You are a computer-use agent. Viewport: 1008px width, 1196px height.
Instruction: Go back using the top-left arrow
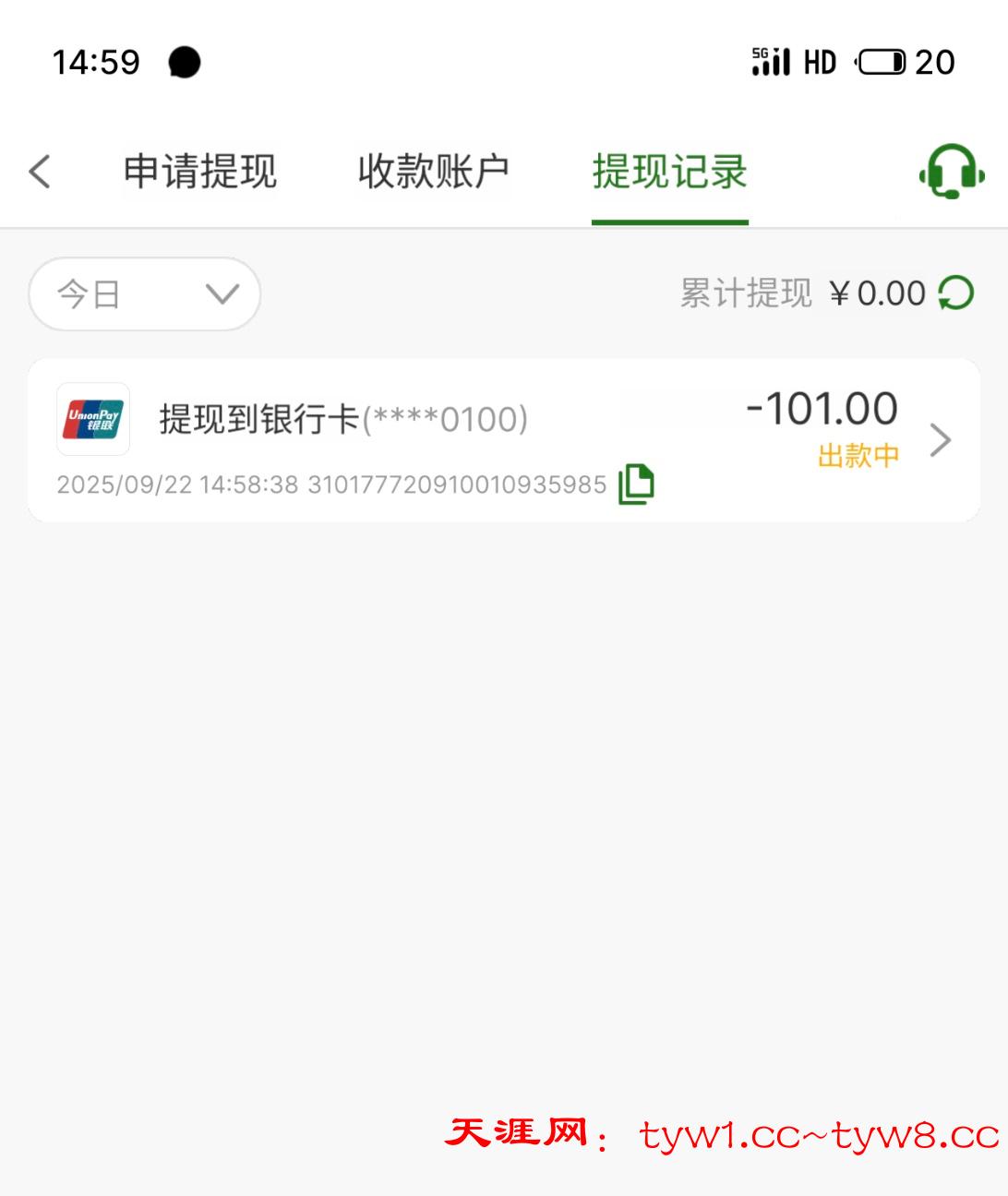[x=40, y=172]
